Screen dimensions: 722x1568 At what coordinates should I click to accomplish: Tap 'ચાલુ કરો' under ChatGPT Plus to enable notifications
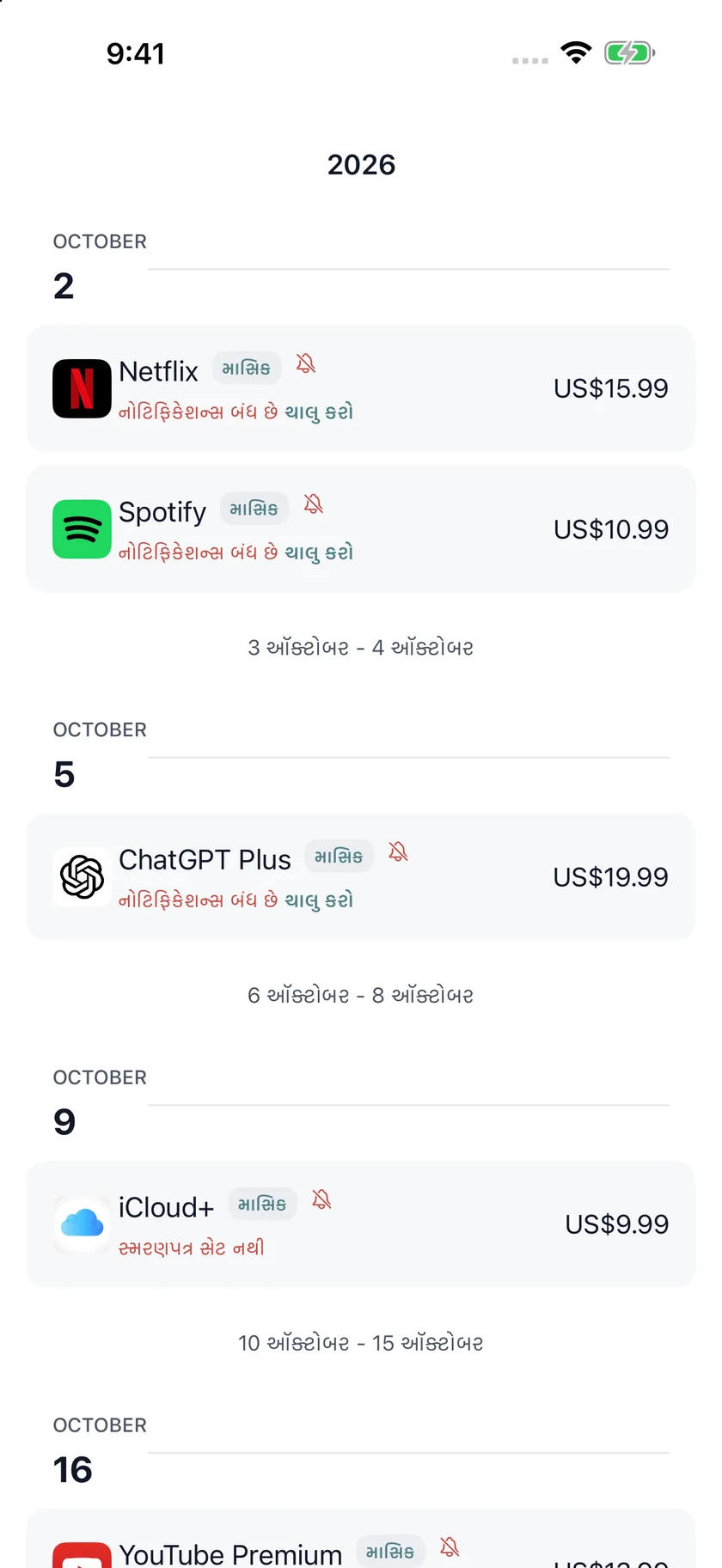319,900
